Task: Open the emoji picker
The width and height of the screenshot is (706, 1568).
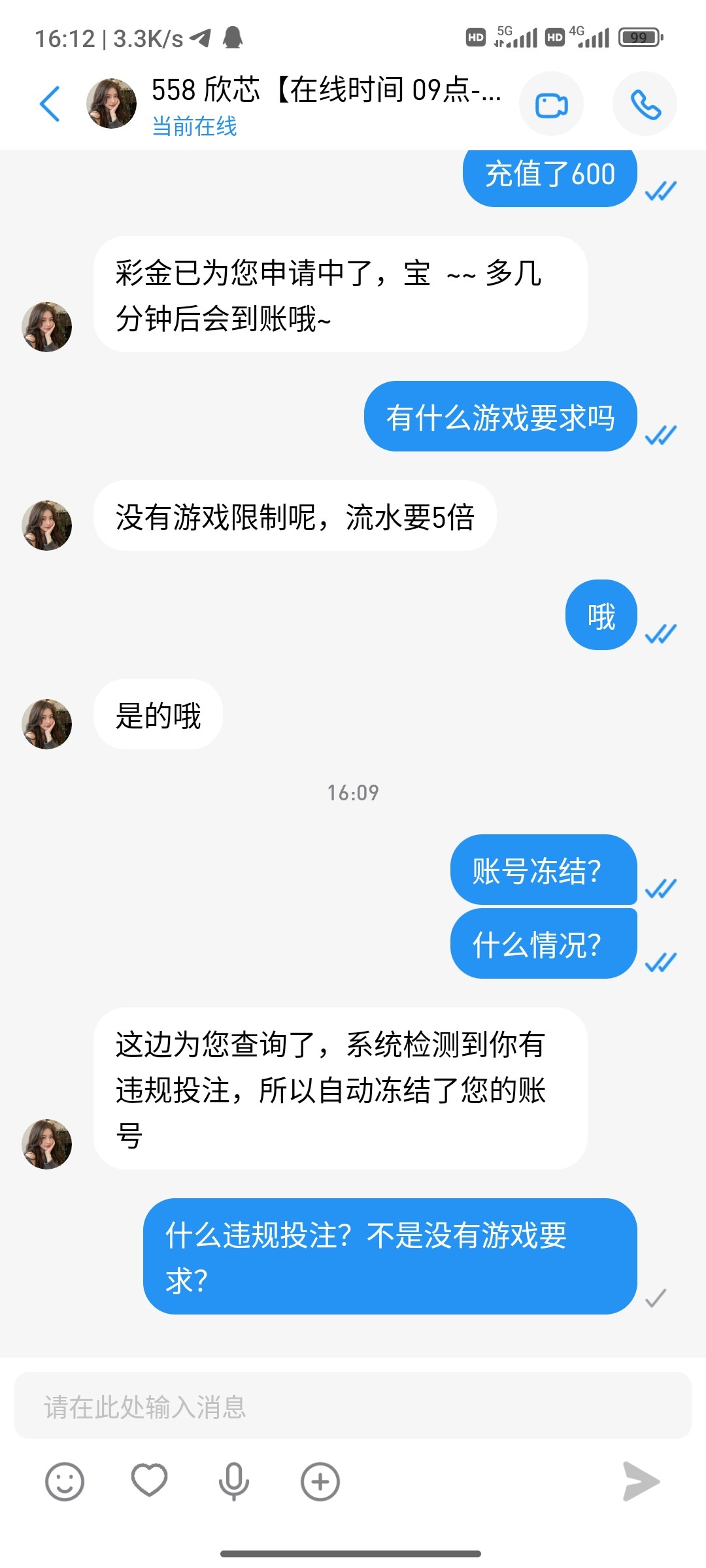Action: (64, 1481)
